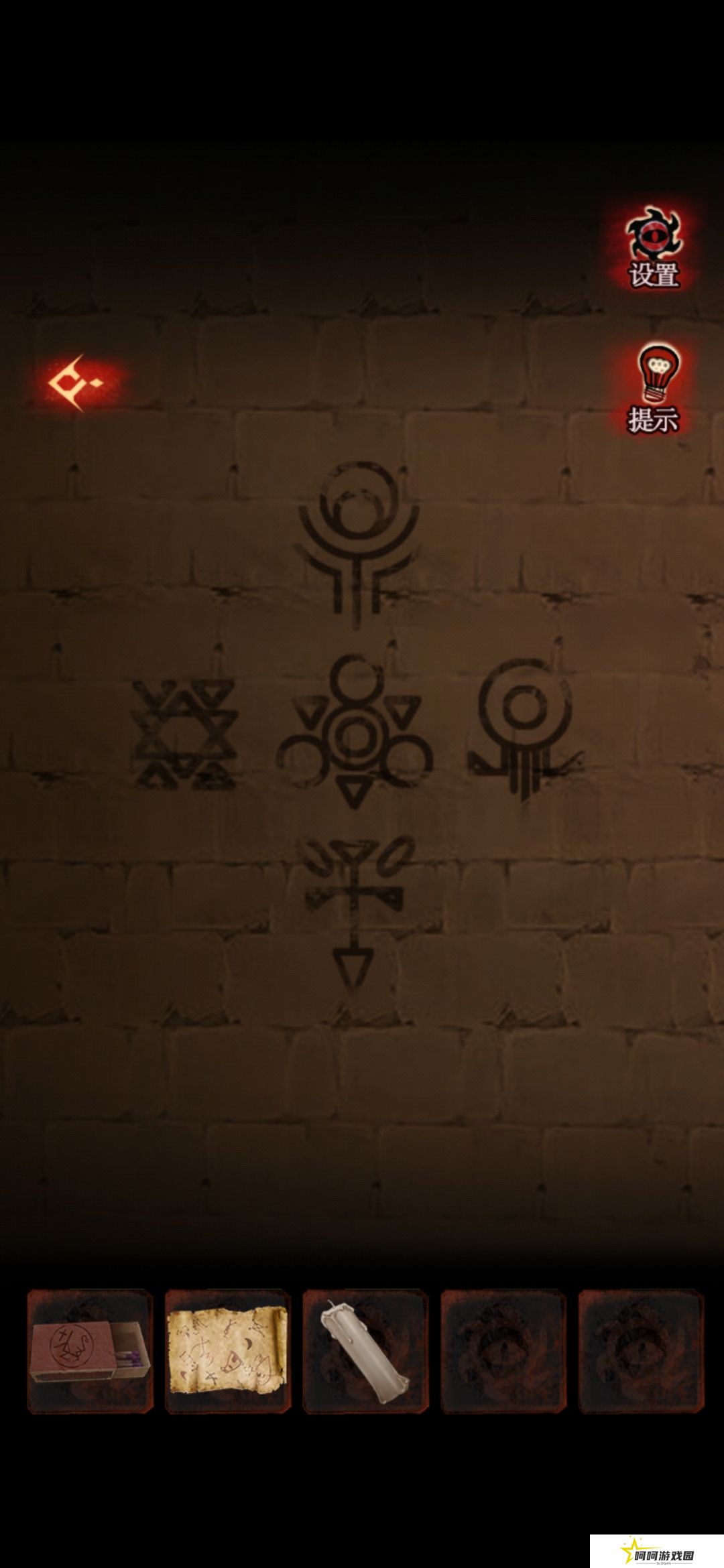This screenshot has height=1568, width=724.
Task: Select the white candle item
Action: point(365,1351)
